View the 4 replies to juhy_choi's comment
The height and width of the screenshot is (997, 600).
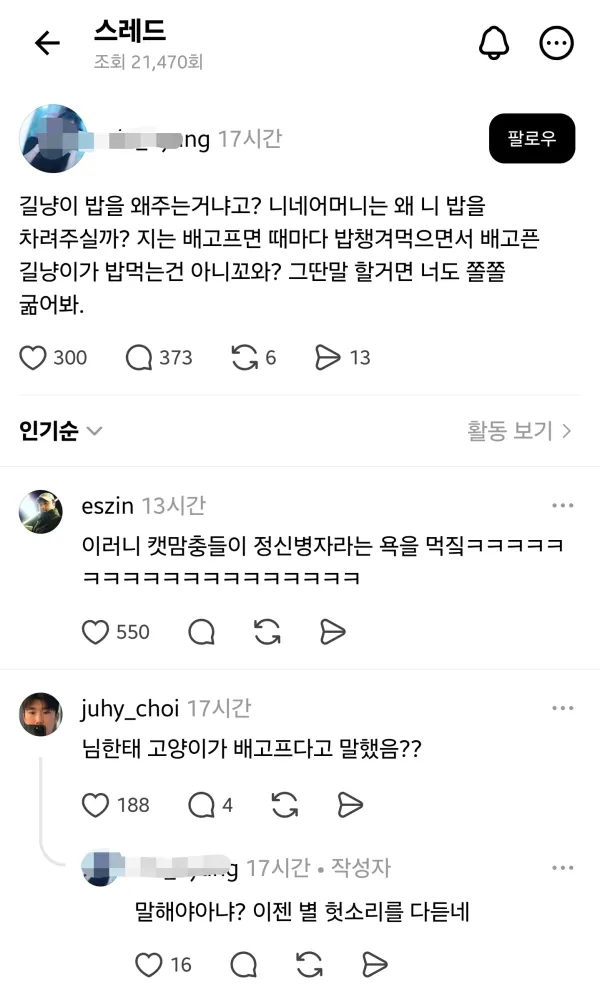tap(210, 805)
